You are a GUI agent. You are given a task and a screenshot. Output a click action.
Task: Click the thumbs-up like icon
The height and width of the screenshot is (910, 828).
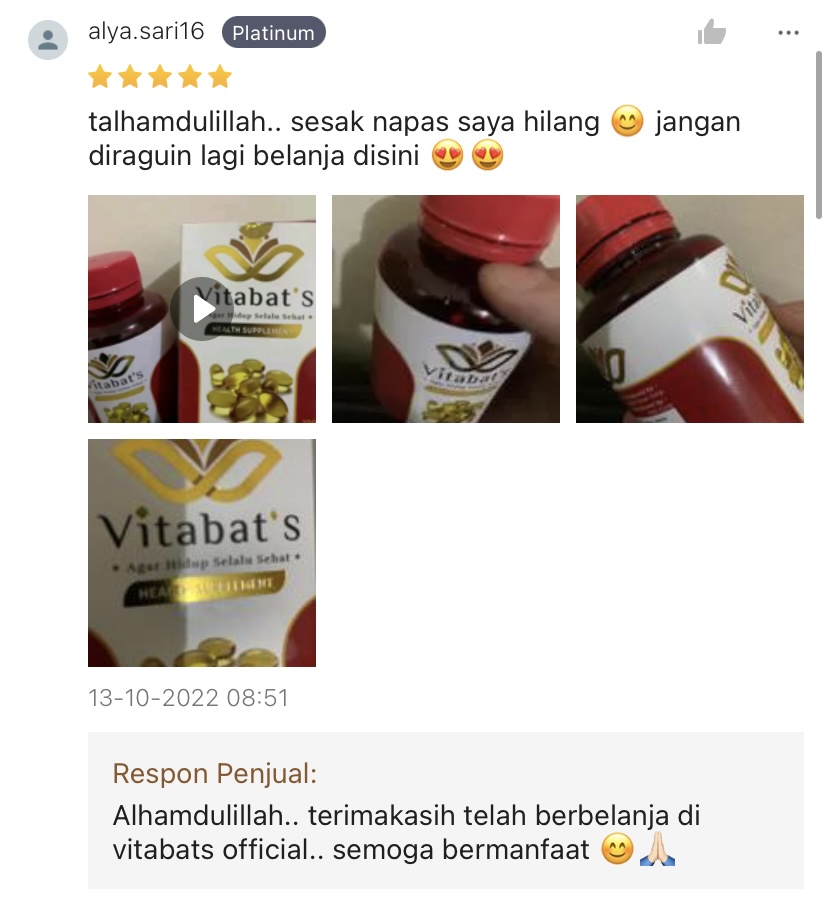coord(711,32)
